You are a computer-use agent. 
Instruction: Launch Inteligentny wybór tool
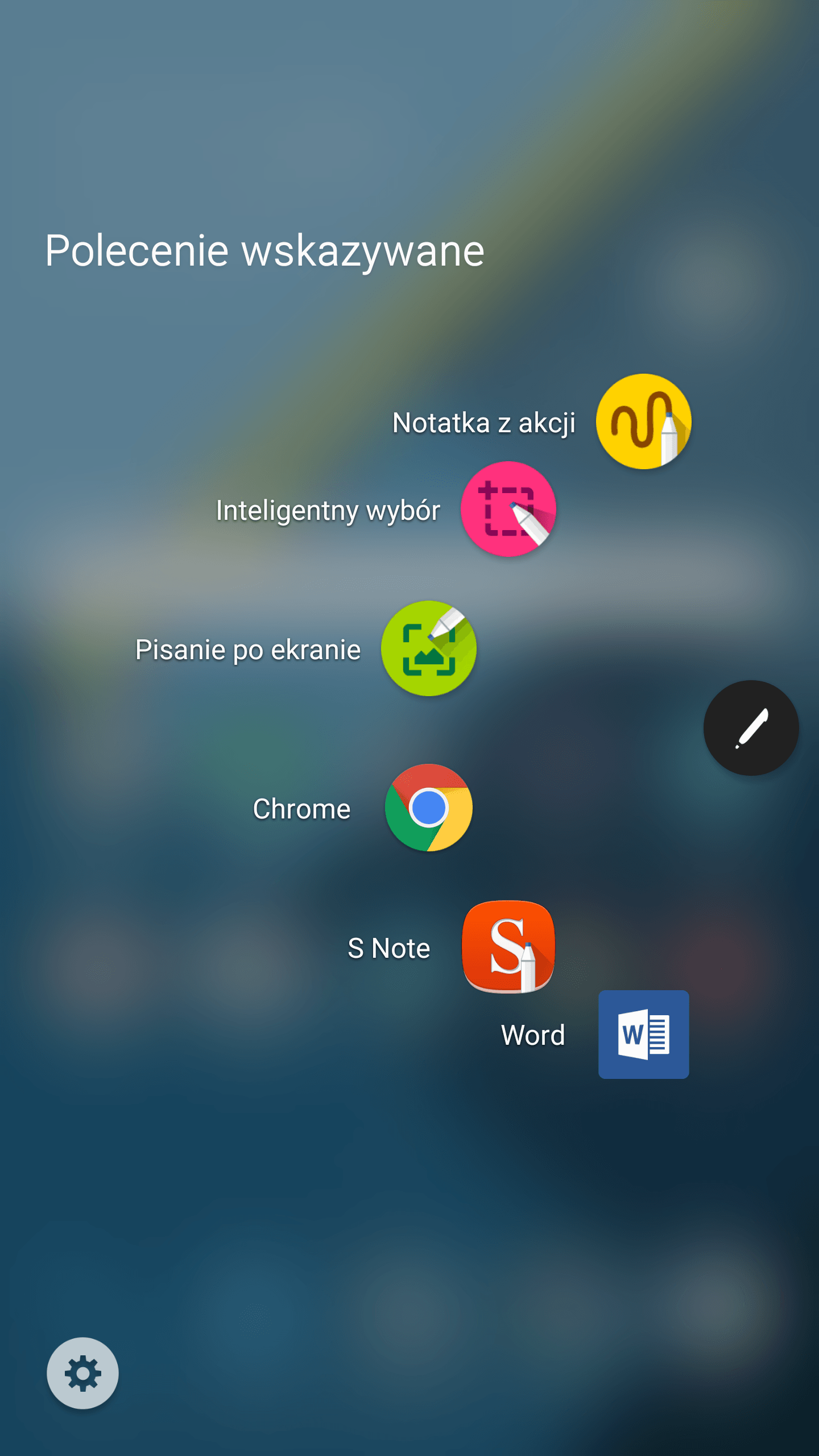508,509
